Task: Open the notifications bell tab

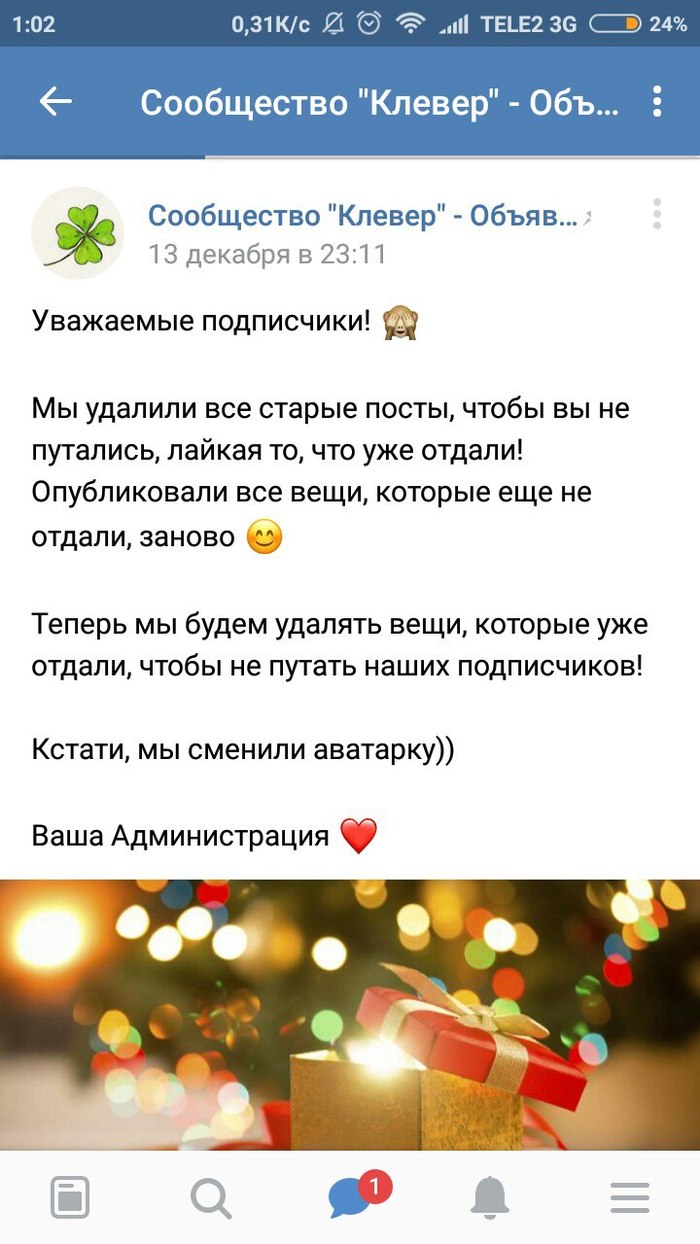Action: point(490,1196)
